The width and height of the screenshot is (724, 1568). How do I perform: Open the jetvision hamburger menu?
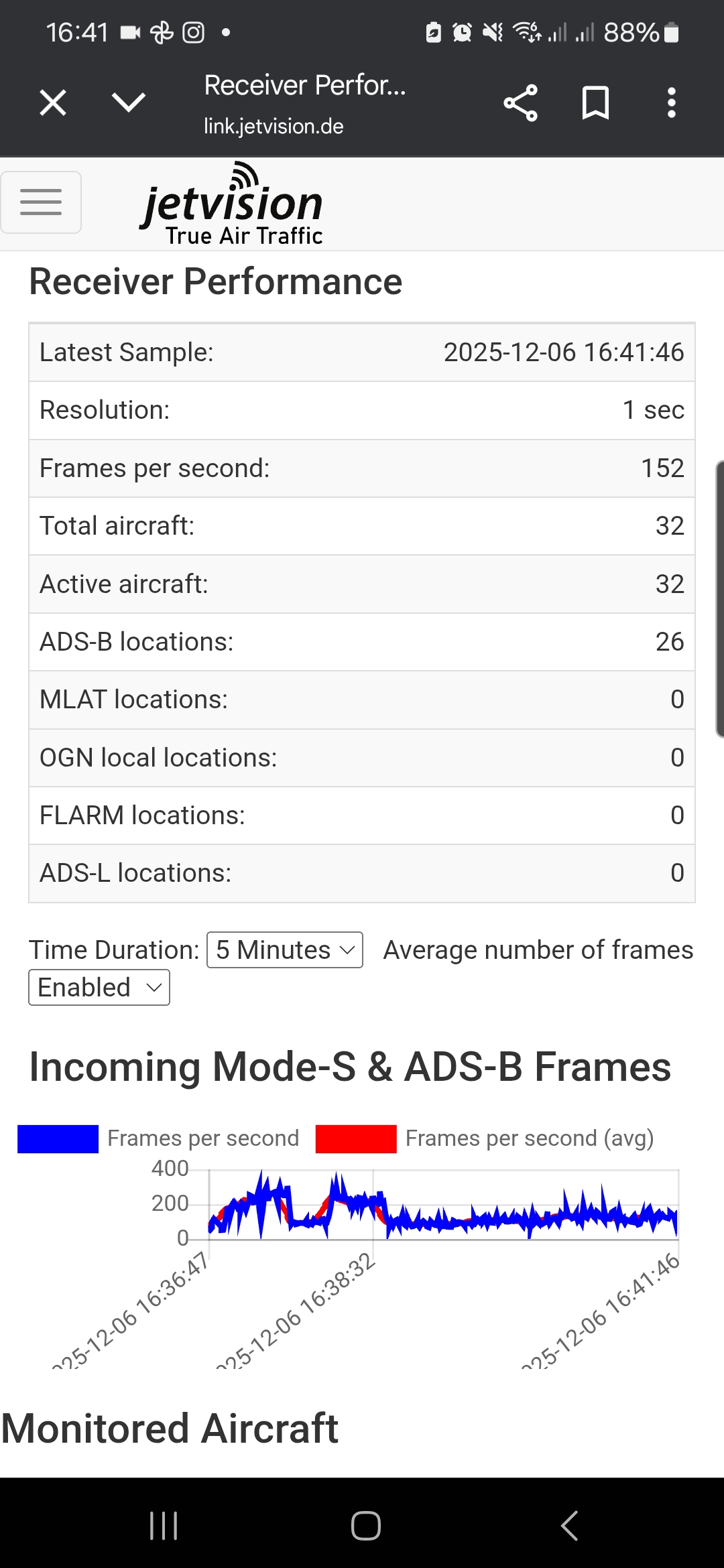click(x=41, y=202)
